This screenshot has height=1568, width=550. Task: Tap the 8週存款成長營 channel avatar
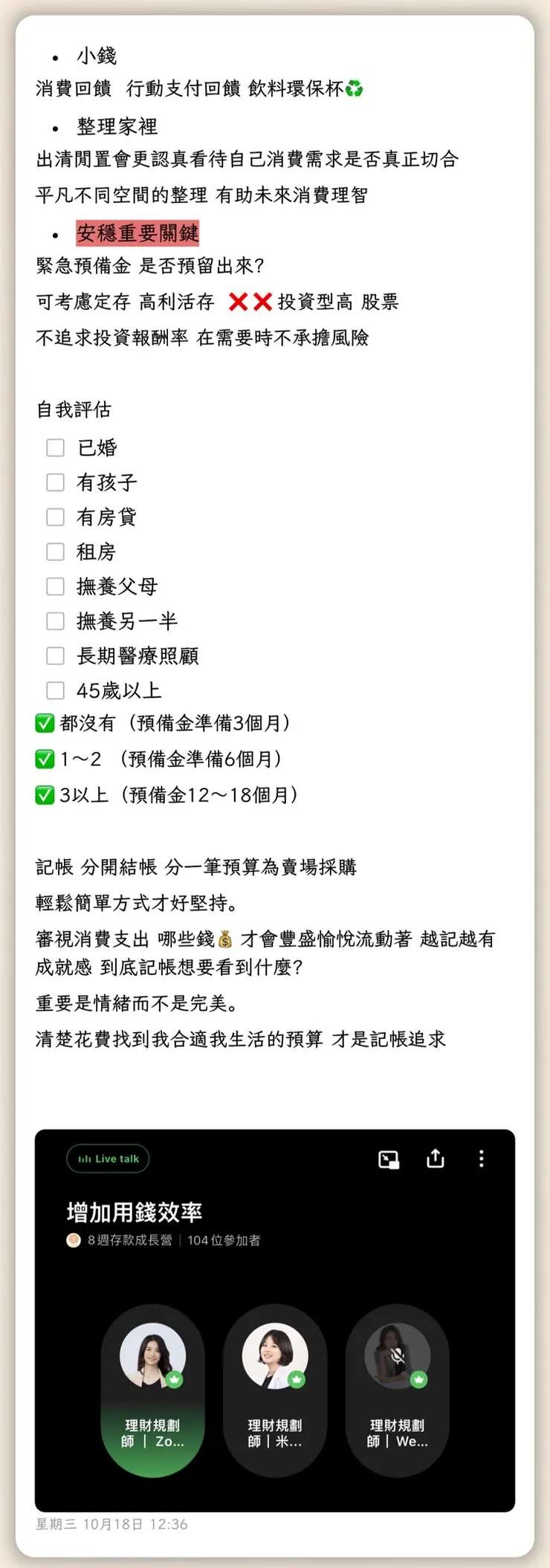pos(73,1240)
